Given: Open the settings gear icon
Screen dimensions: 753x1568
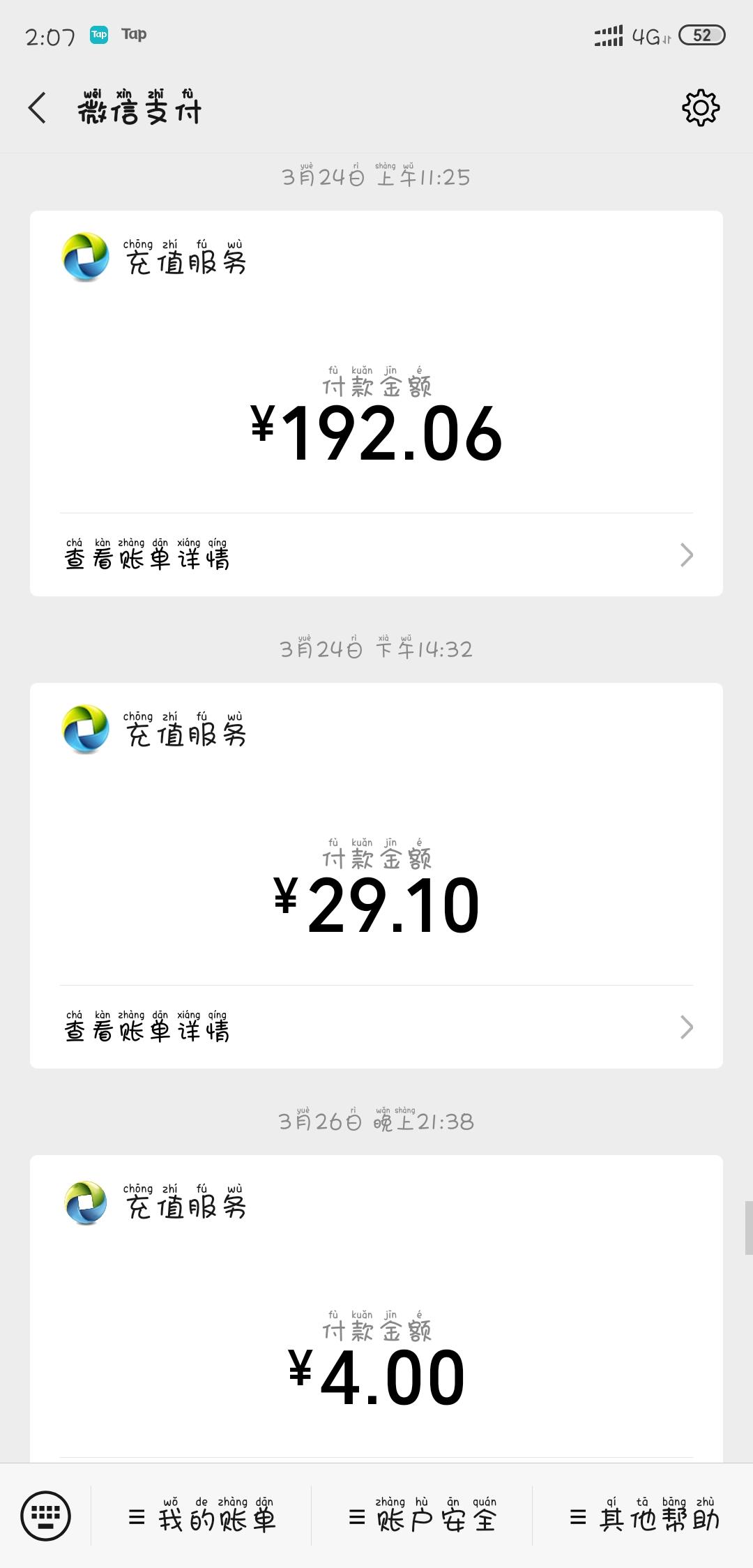Looking at the screenshot, I should click(700, 108).
